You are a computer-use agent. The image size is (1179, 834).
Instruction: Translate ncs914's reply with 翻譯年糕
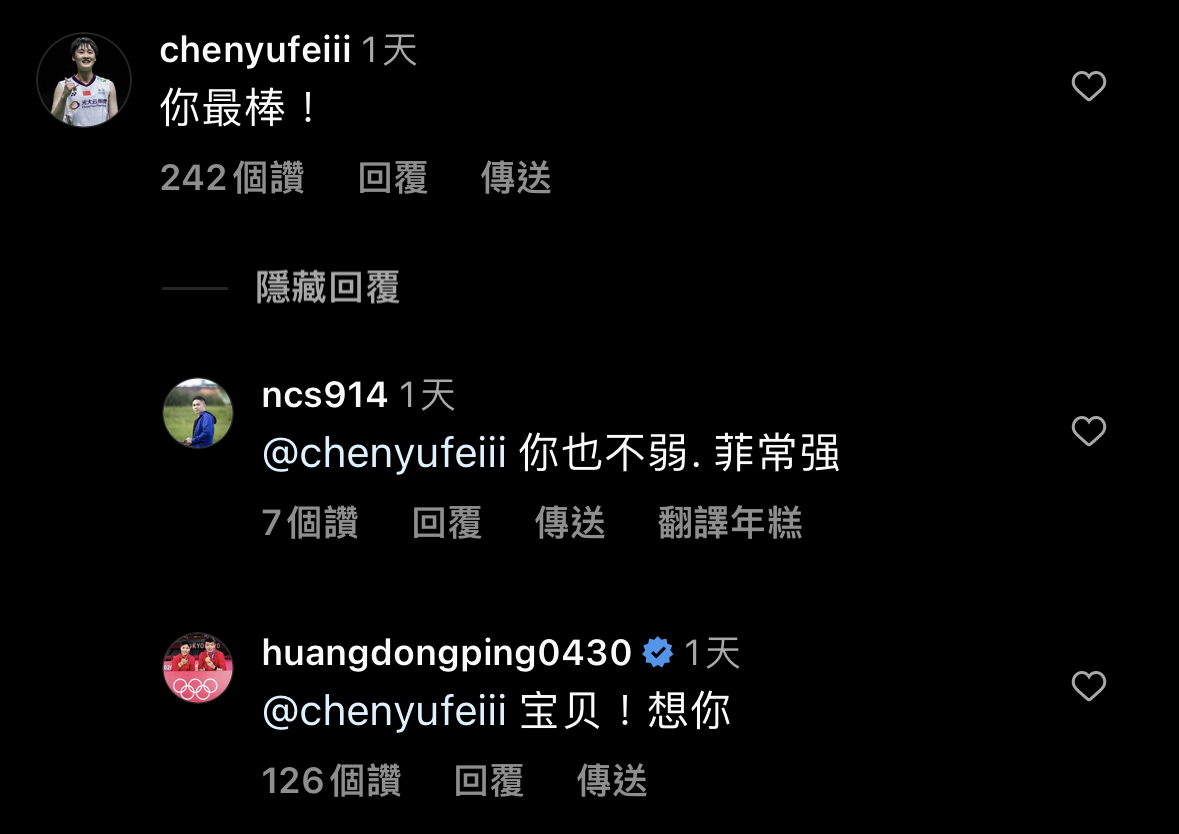click(x=730, y=523)
